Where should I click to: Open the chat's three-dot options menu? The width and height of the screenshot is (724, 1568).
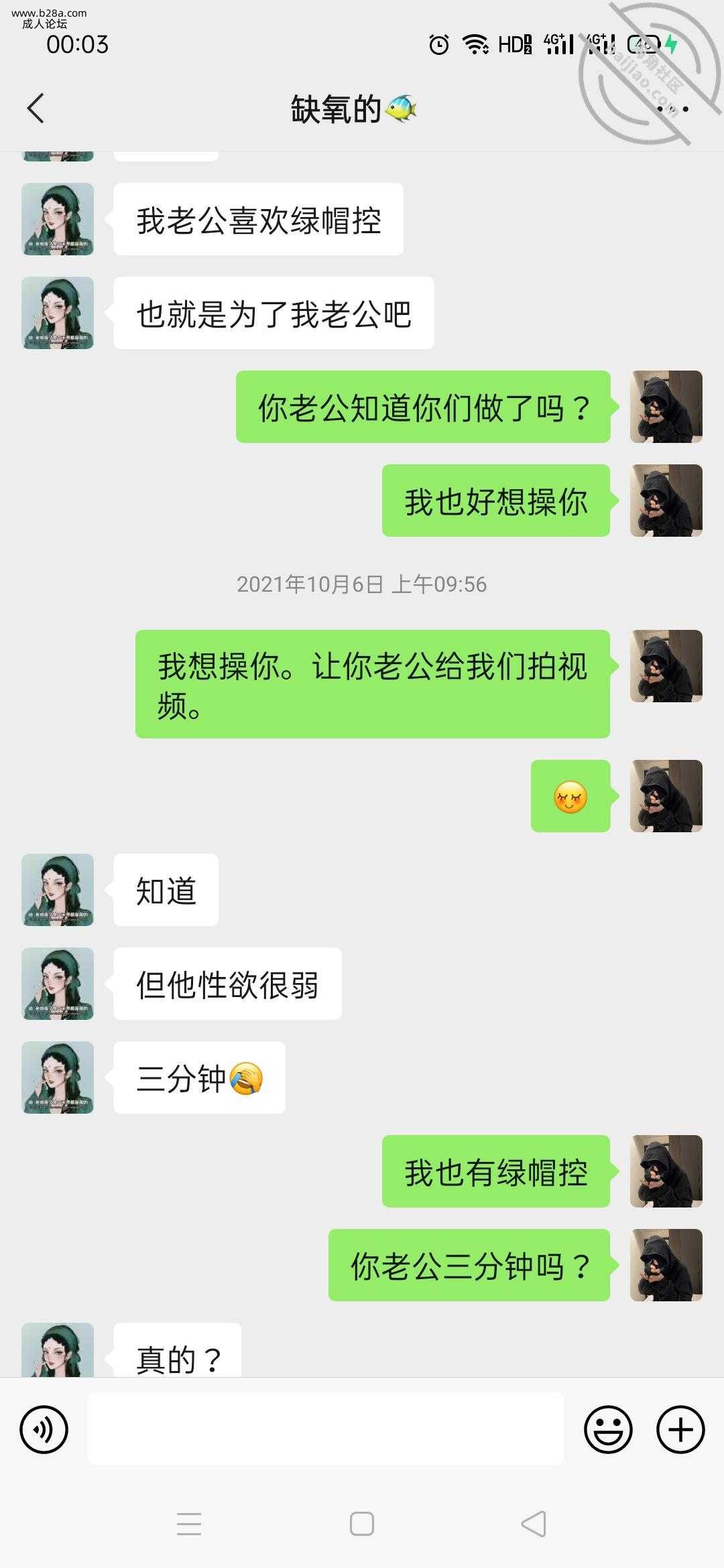tap(673, 109)
